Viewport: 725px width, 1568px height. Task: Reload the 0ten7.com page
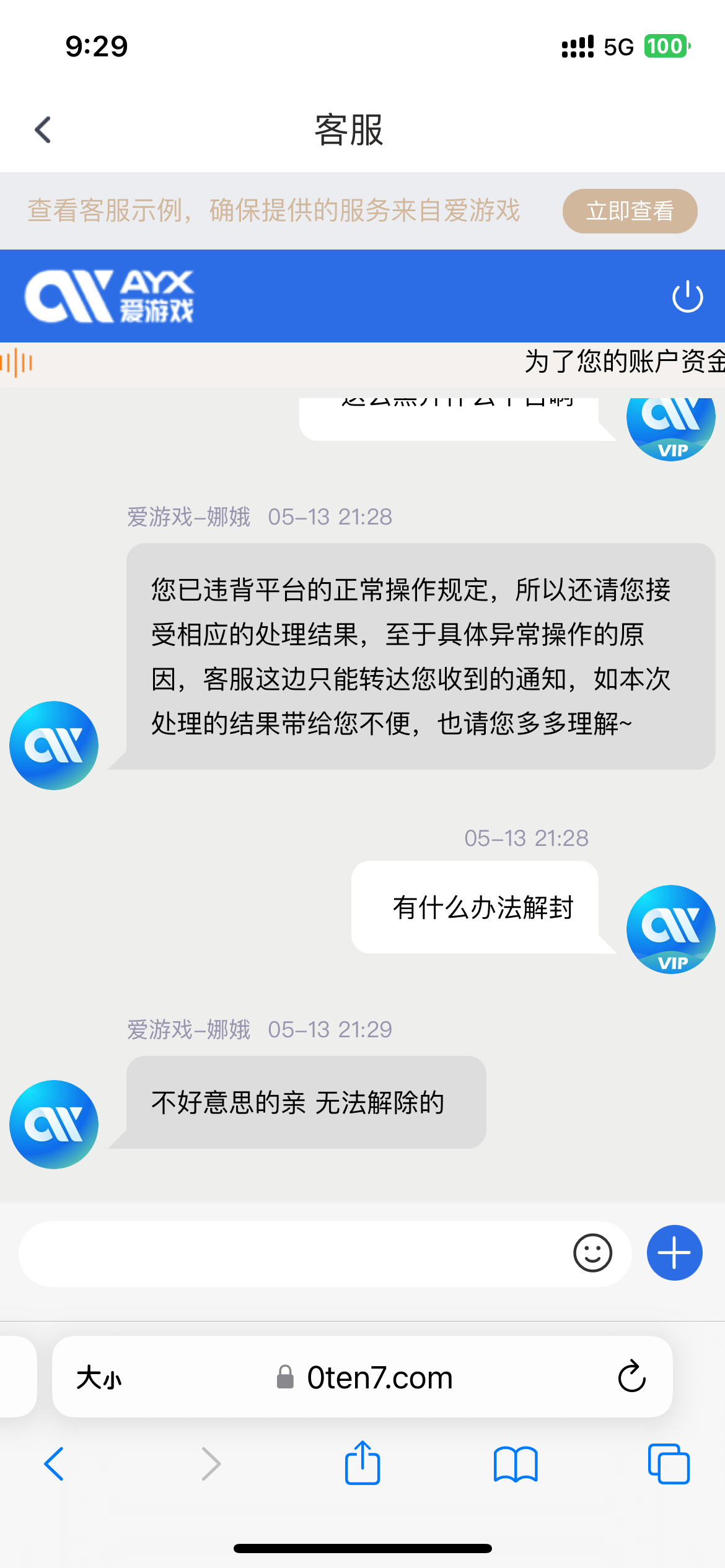pos(631,1377)
